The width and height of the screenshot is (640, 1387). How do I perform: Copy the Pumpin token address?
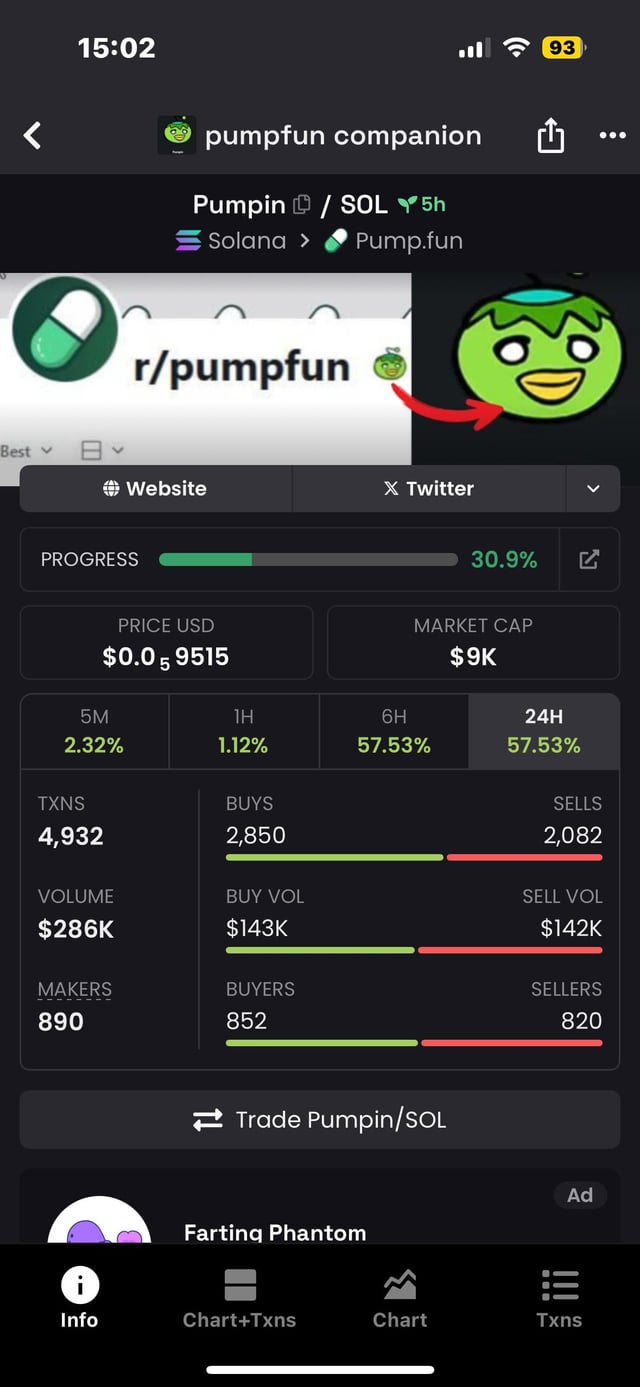point(302,205)
